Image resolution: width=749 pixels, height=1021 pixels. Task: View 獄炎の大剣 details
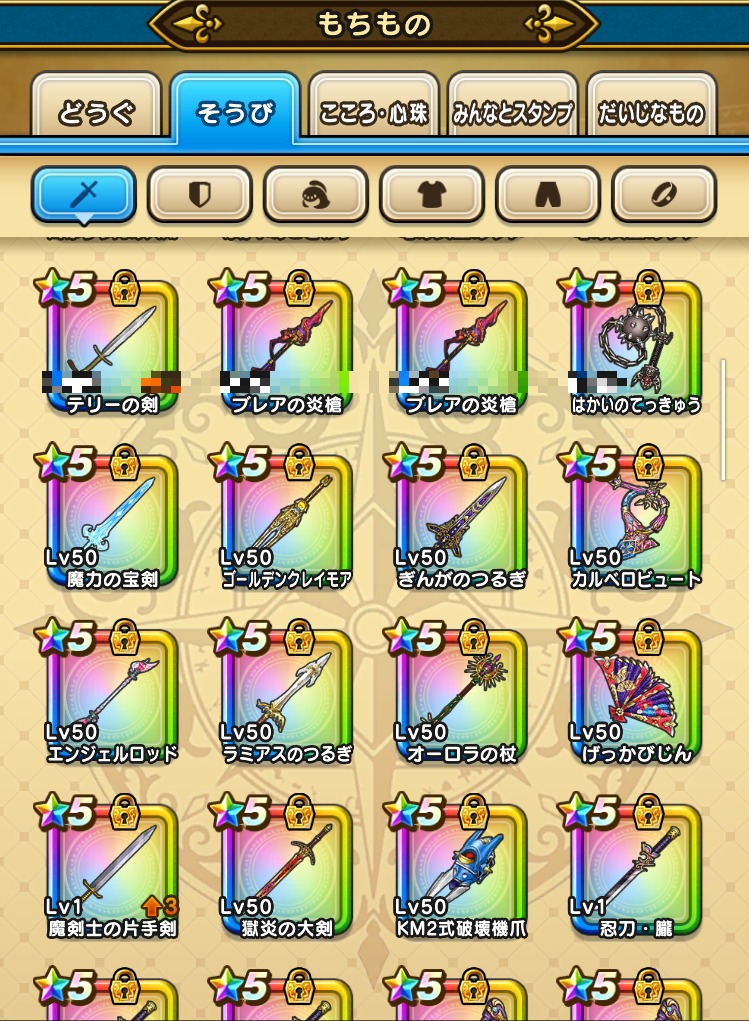coord(286,871)
